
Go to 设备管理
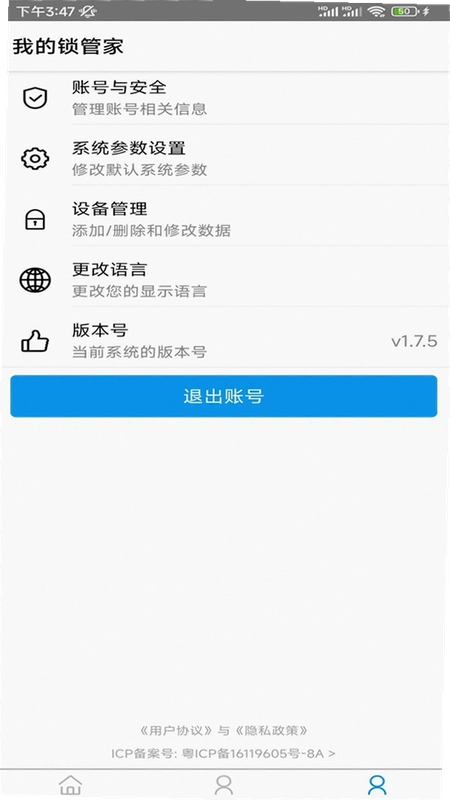click(x=225, y=219)
